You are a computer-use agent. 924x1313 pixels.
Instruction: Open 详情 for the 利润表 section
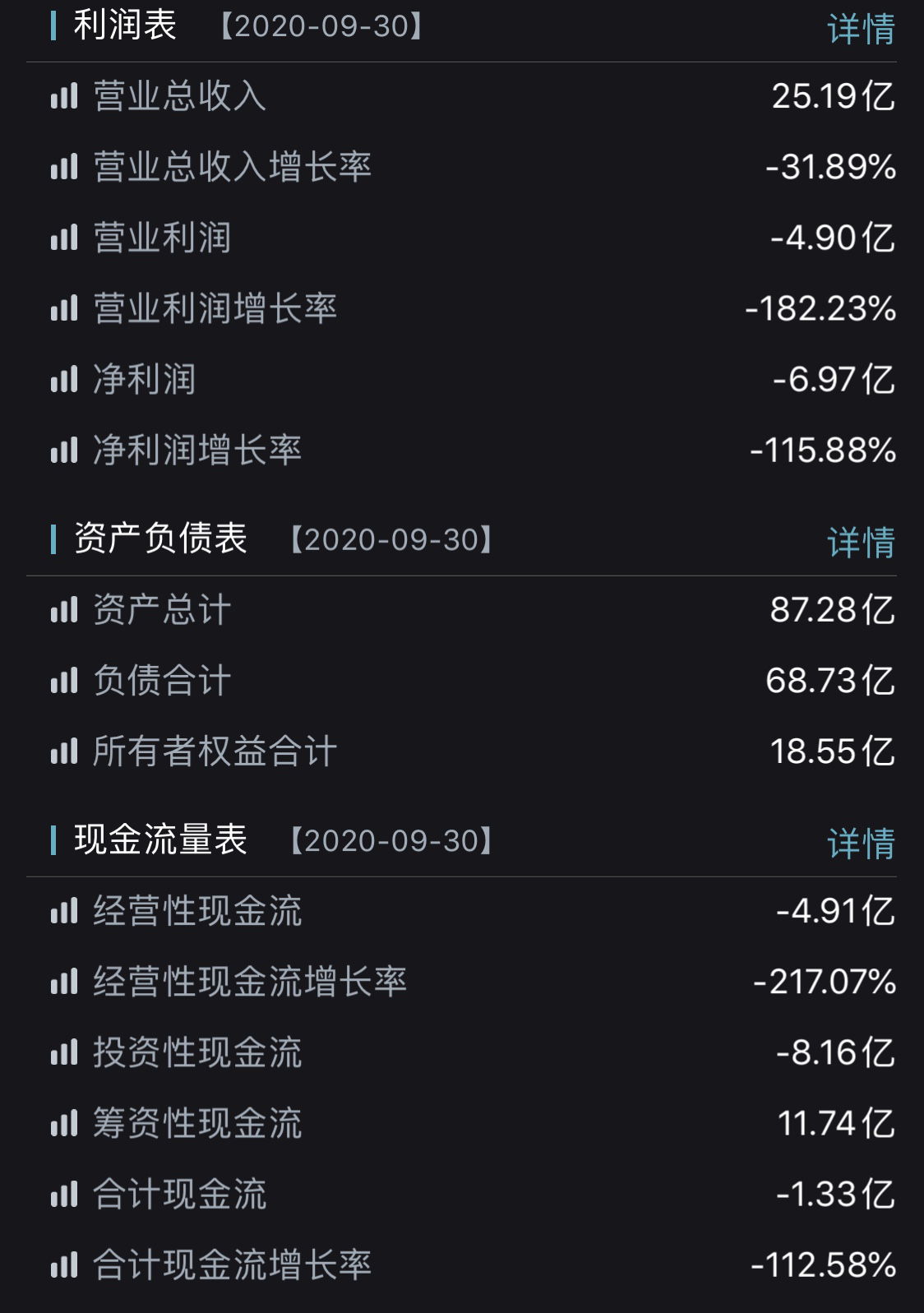(x=861, y=29)
